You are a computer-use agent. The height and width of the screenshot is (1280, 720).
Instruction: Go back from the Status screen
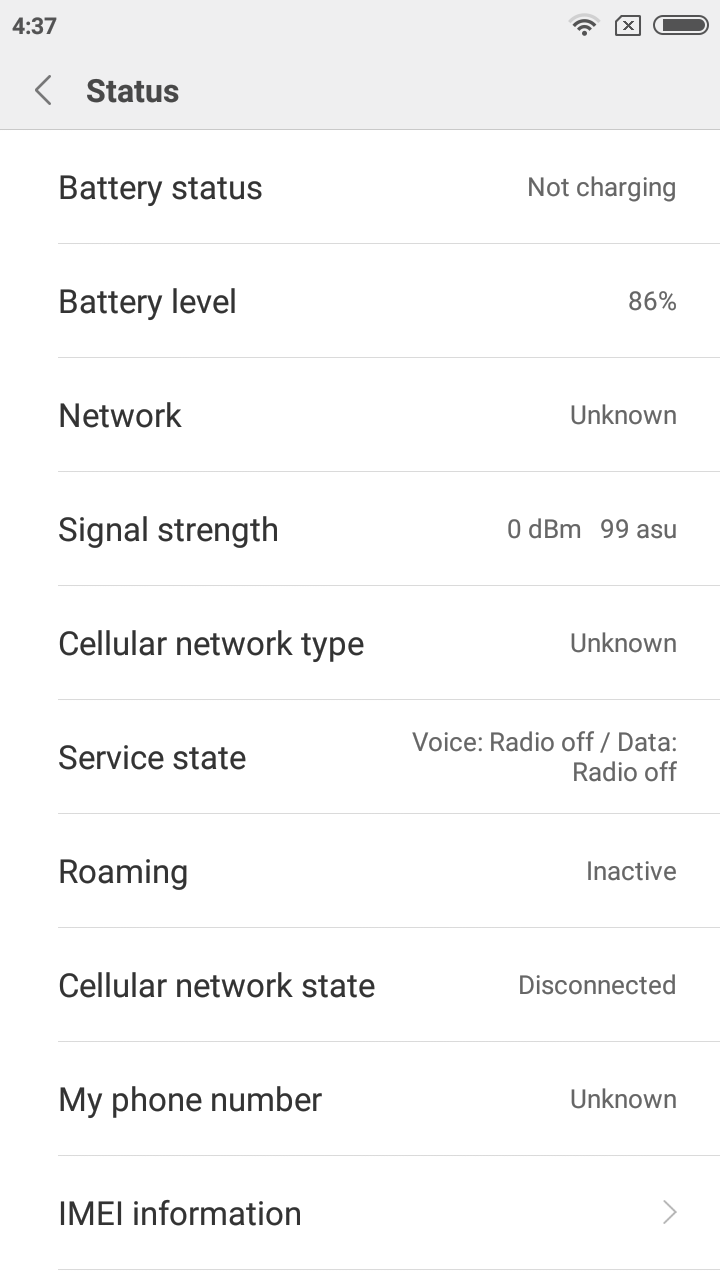[x=43, y=91]
